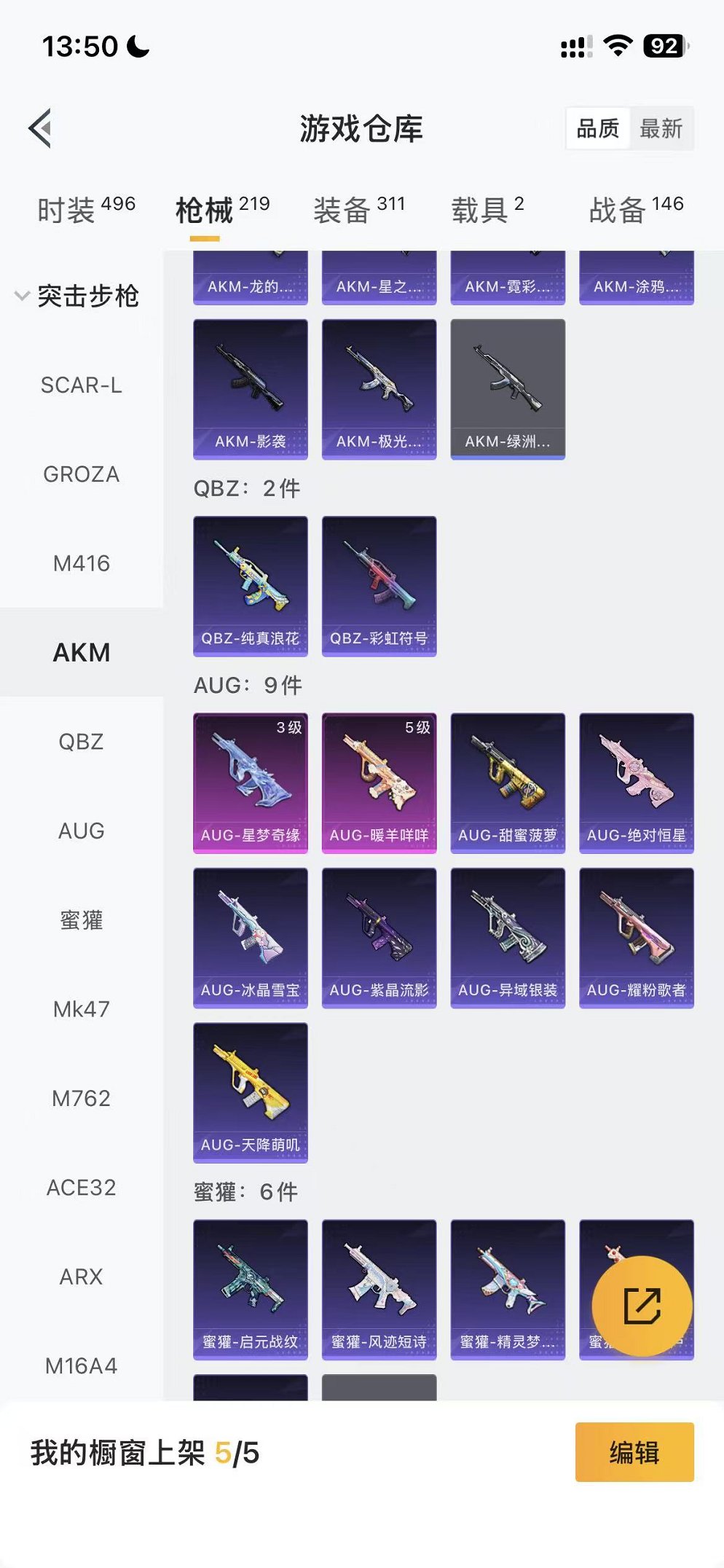The height and width of the screenshot is (1568, 724).
Task: Switch to the 时装 tab
Action: (86, 210)
